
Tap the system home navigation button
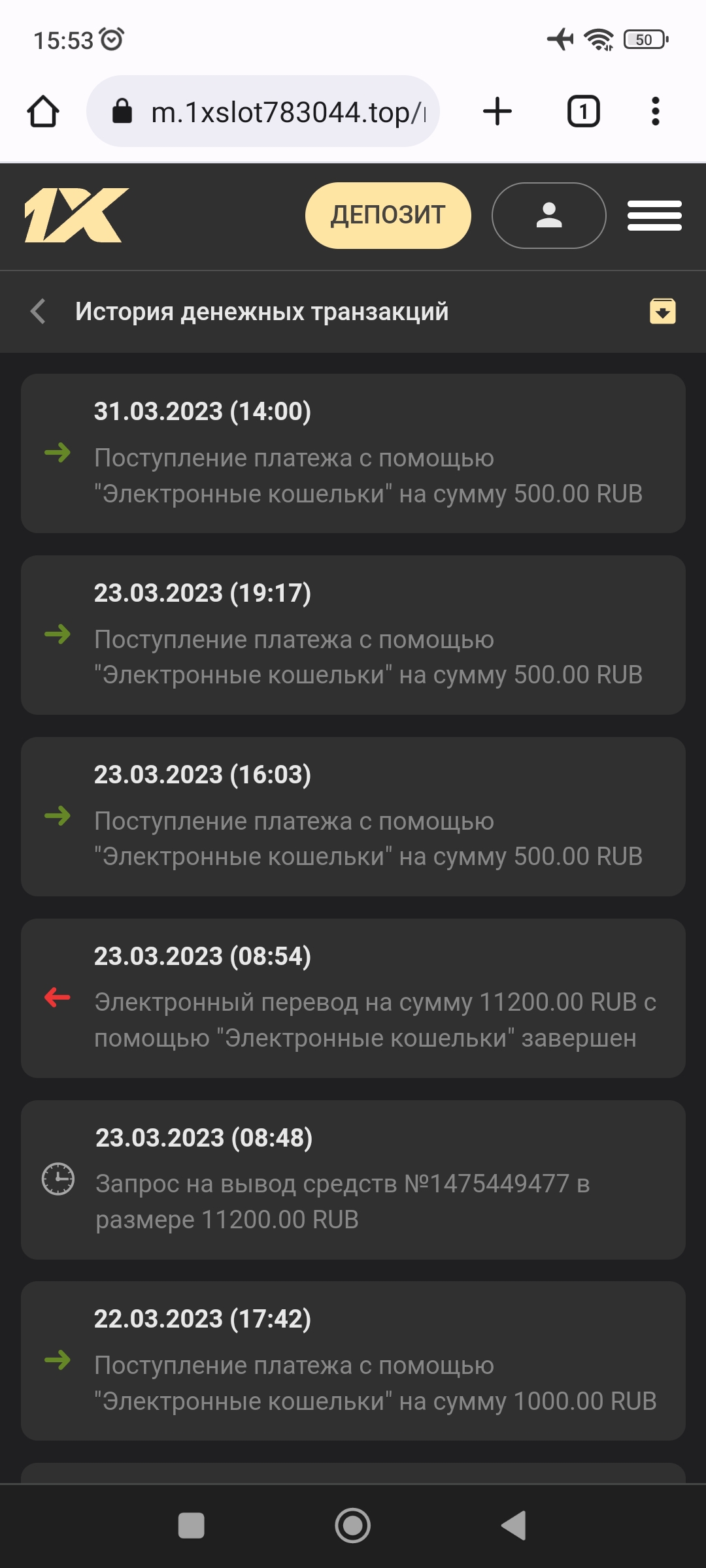point(353,1526)
